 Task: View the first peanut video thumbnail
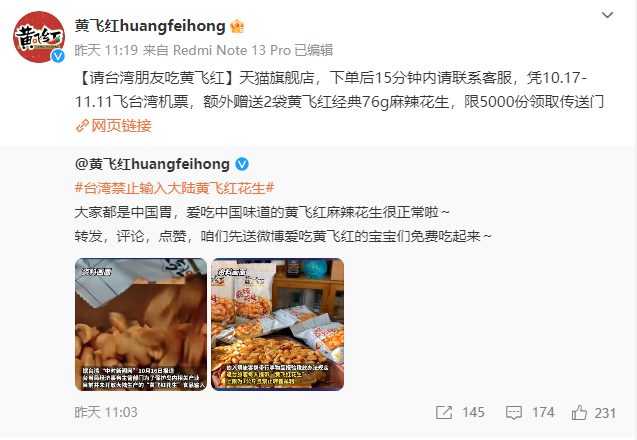pyautogui.click(x=140, y=324)
